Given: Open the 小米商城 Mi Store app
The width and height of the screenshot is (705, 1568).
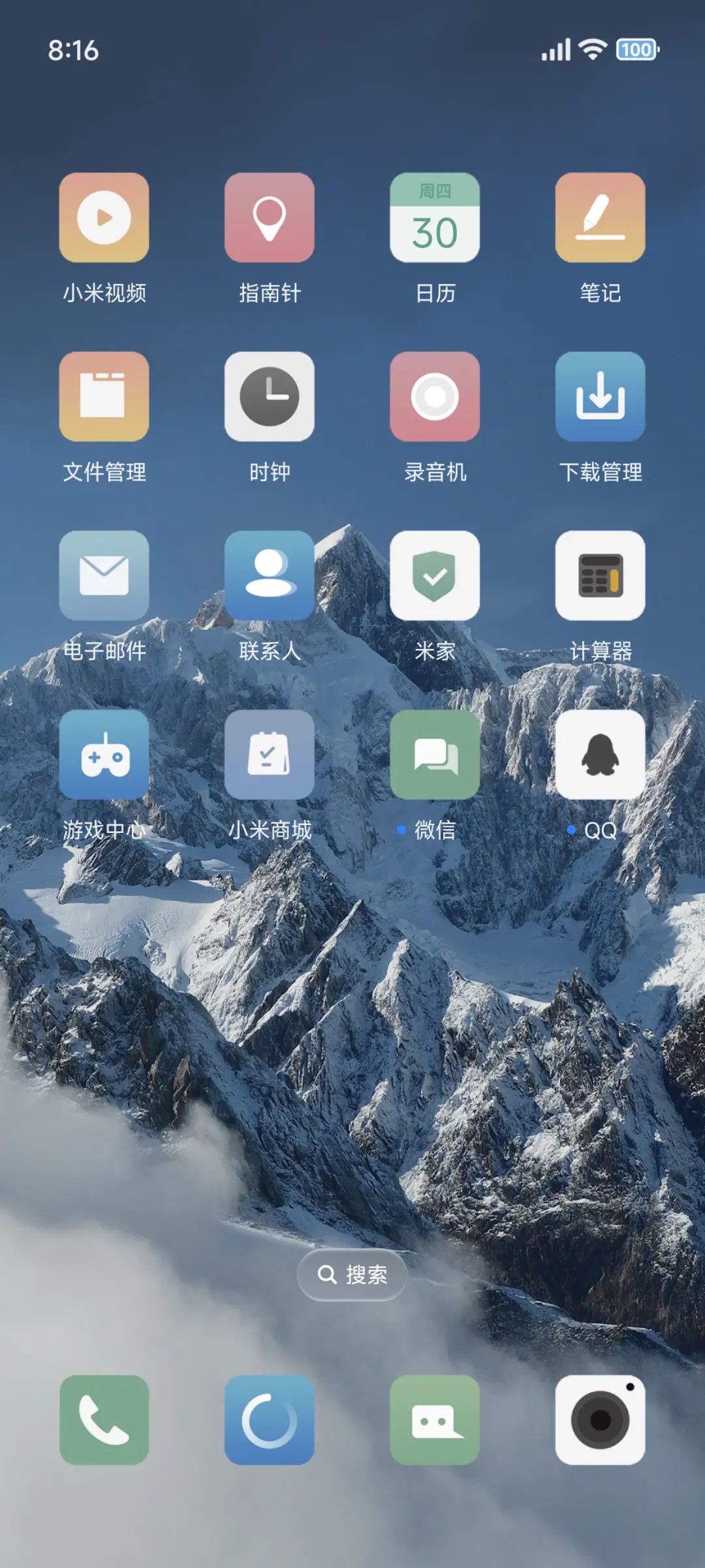Looking at the screenshot, I should 270,755.
